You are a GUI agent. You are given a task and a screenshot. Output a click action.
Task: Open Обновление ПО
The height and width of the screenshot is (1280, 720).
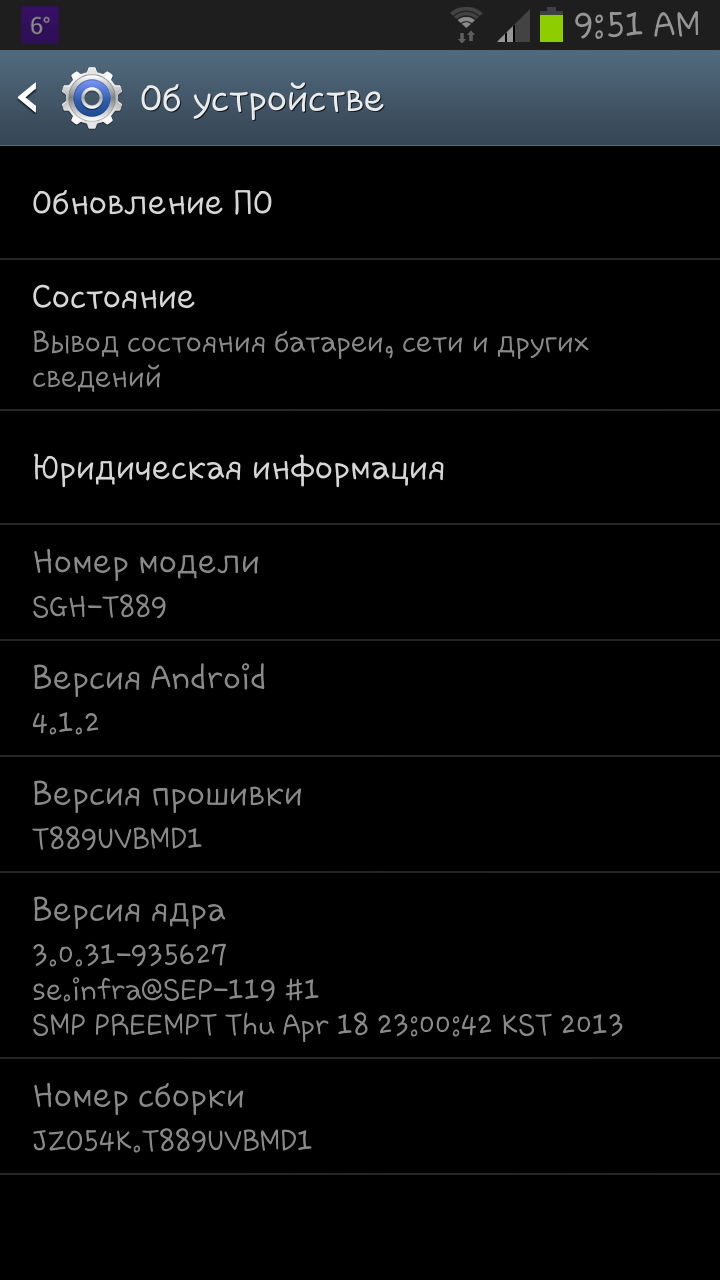(360, 204)
